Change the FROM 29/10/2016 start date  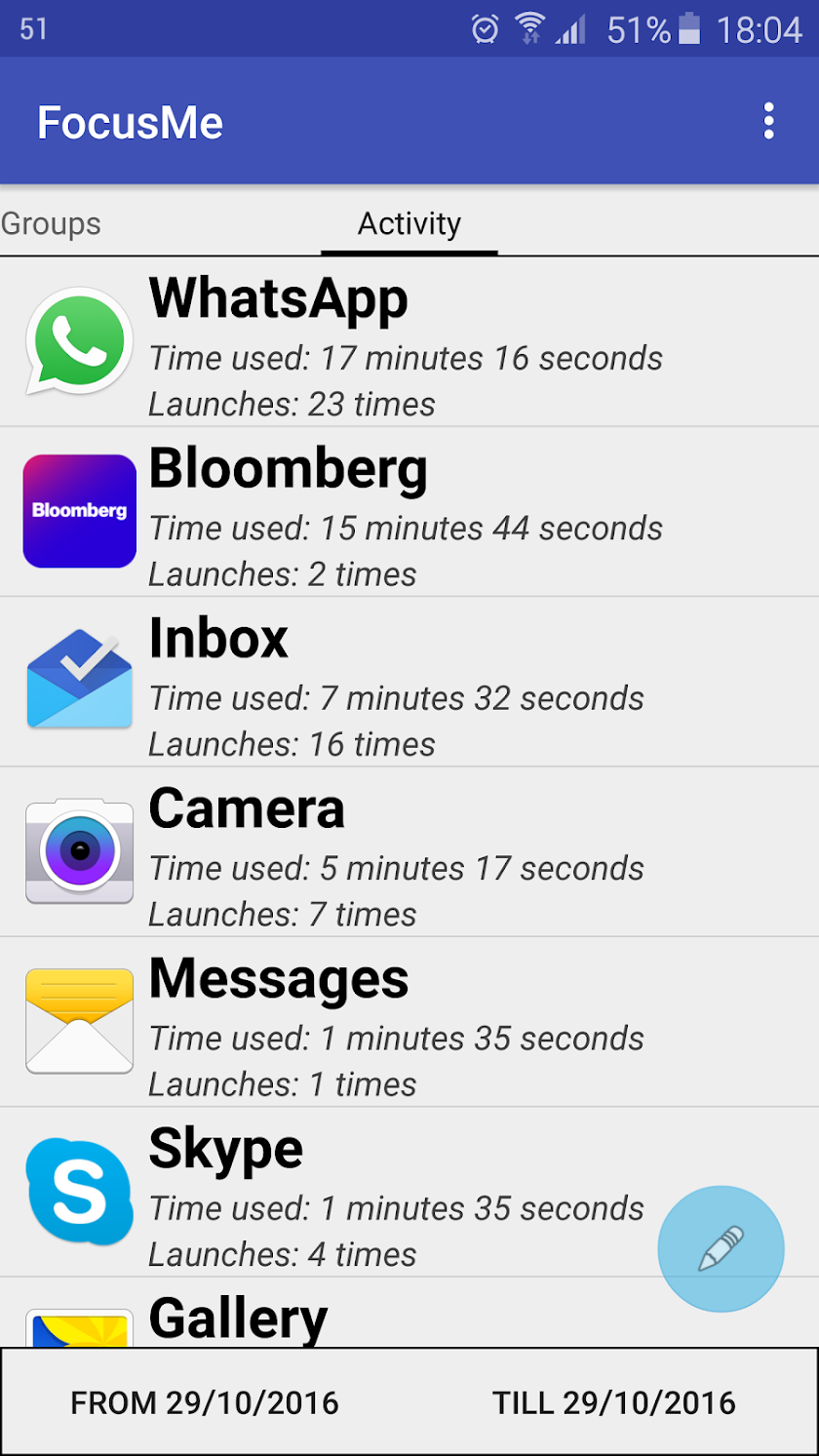(x=205, y=1403)
